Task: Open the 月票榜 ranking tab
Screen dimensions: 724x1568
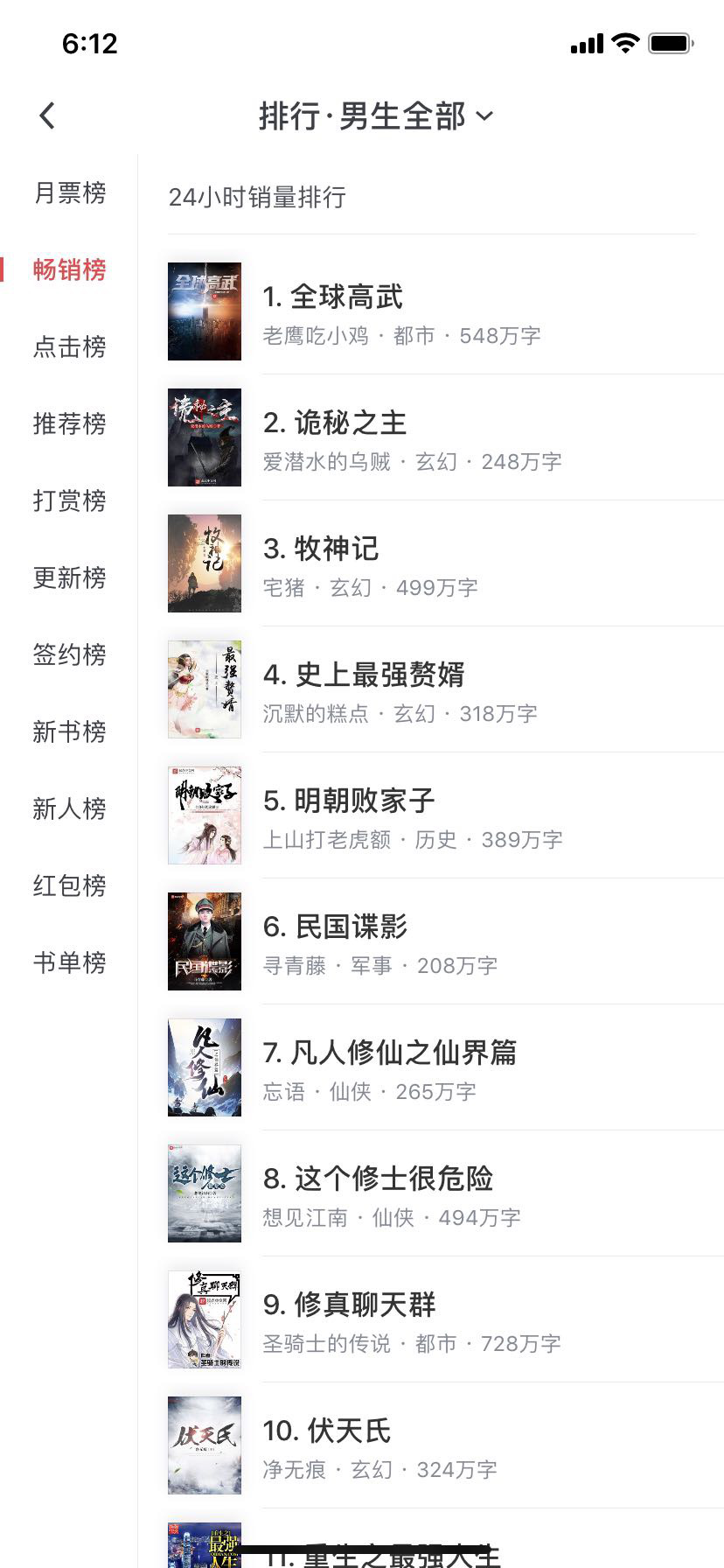Action: click(70, 193)
